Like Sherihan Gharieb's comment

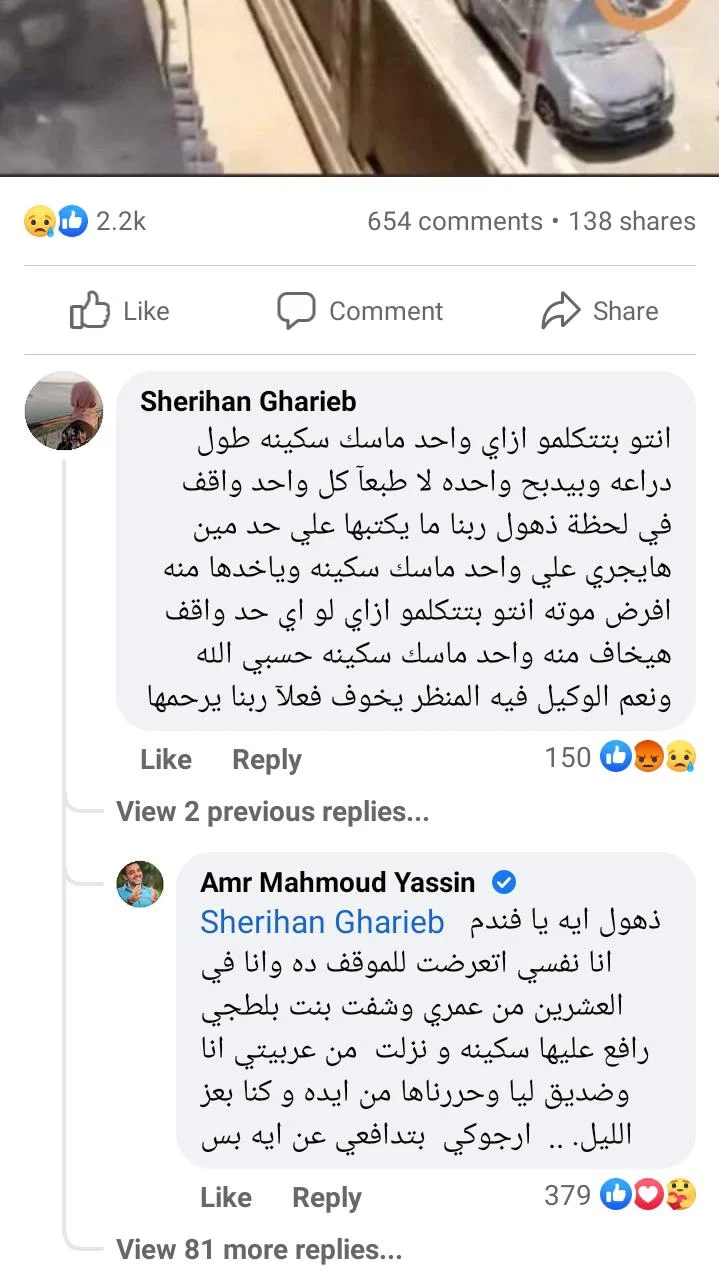click(x=166, y=759)
